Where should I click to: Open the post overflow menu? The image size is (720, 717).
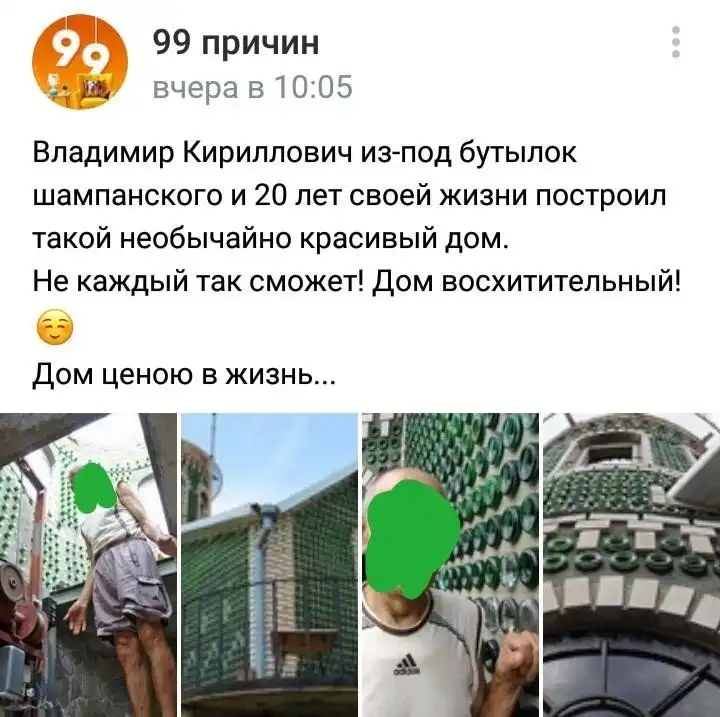[677, 42]
